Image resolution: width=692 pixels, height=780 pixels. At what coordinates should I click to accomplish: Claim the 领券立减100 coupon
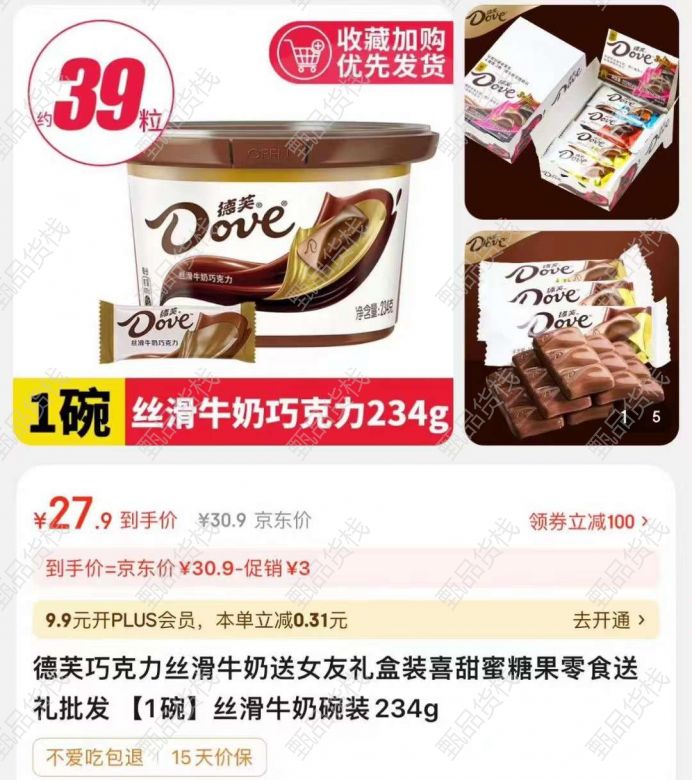(x=588, y=521)
